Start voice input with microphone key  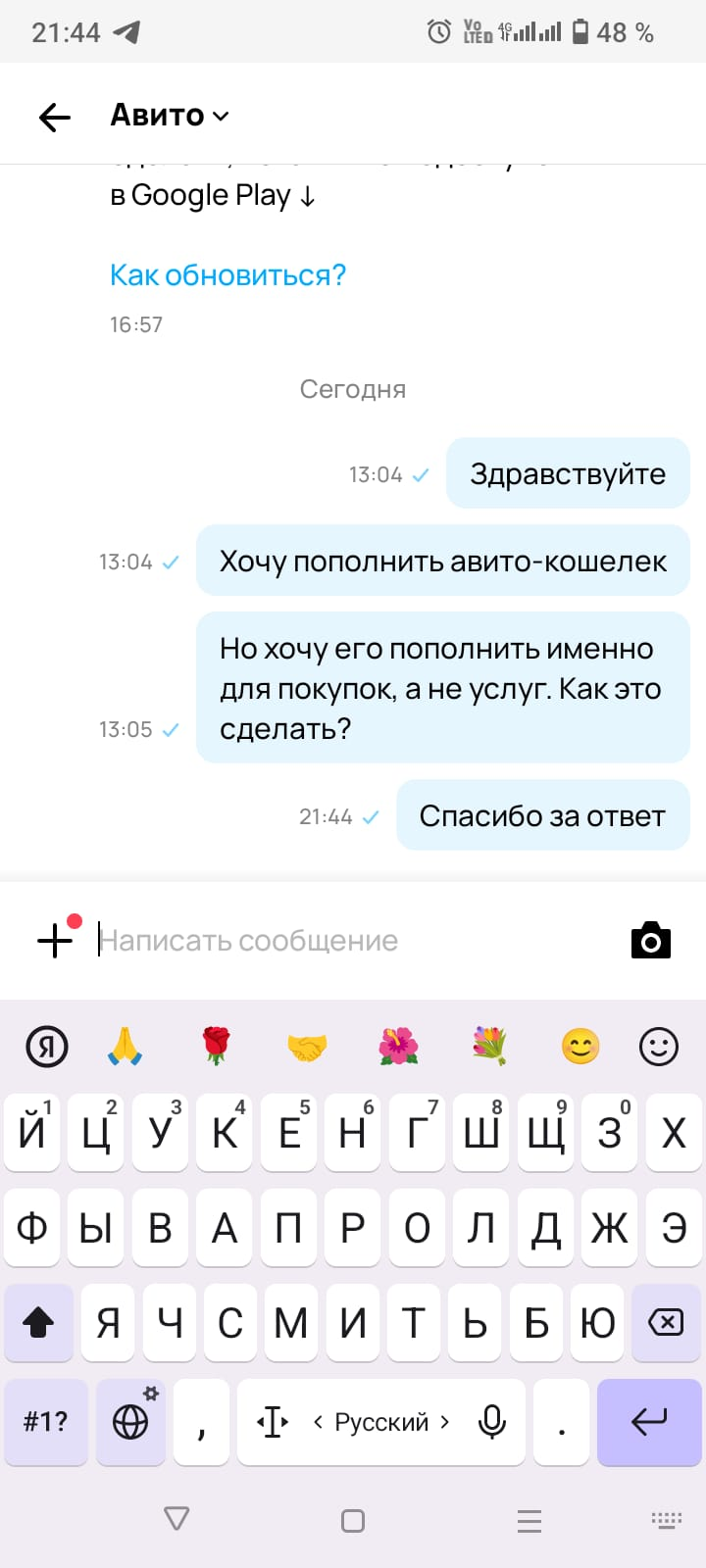pyautogui.click(x=491, y=1422)
